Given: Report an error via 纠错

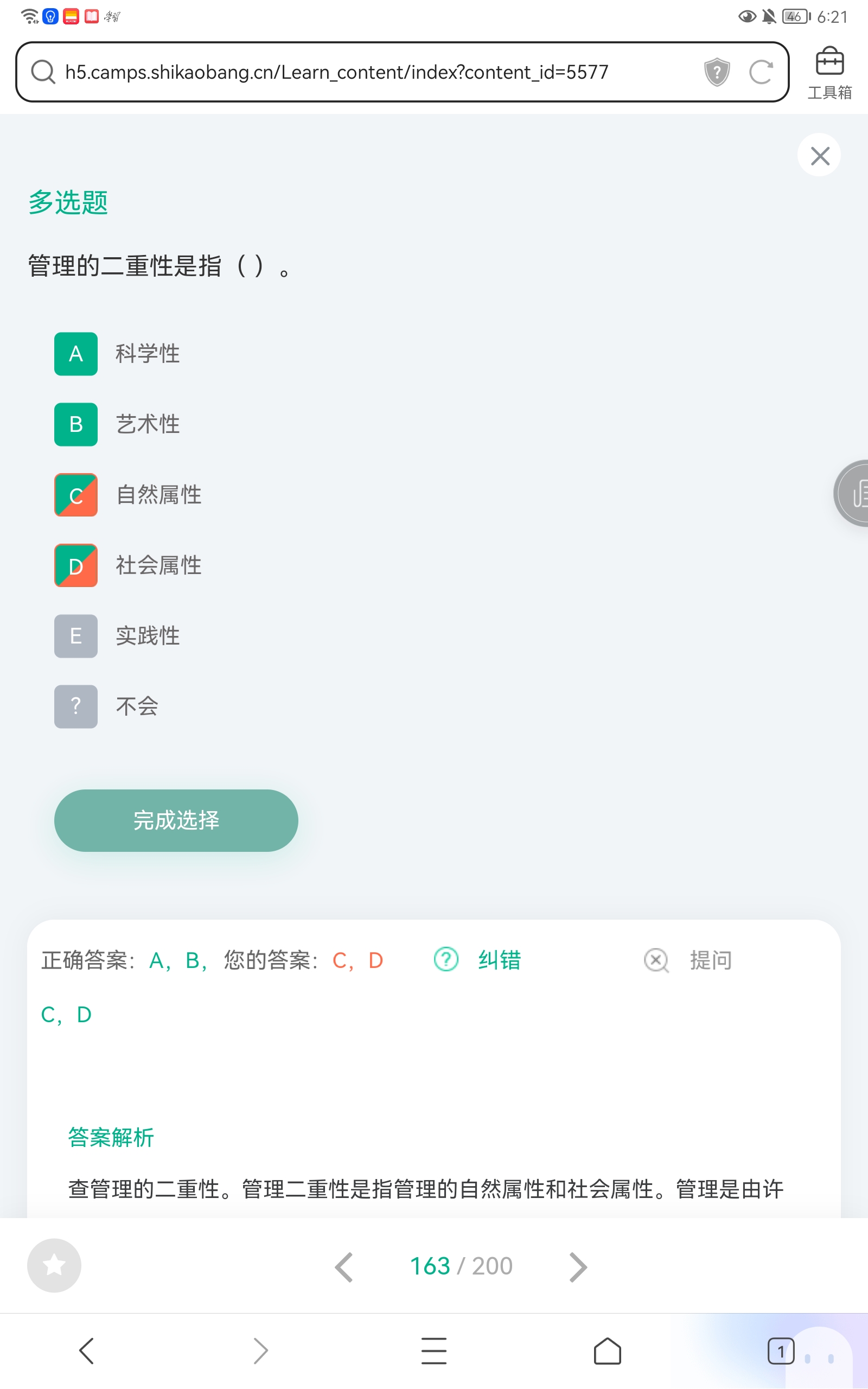Looking at the screenshot, I should click(x=477, y=960).
